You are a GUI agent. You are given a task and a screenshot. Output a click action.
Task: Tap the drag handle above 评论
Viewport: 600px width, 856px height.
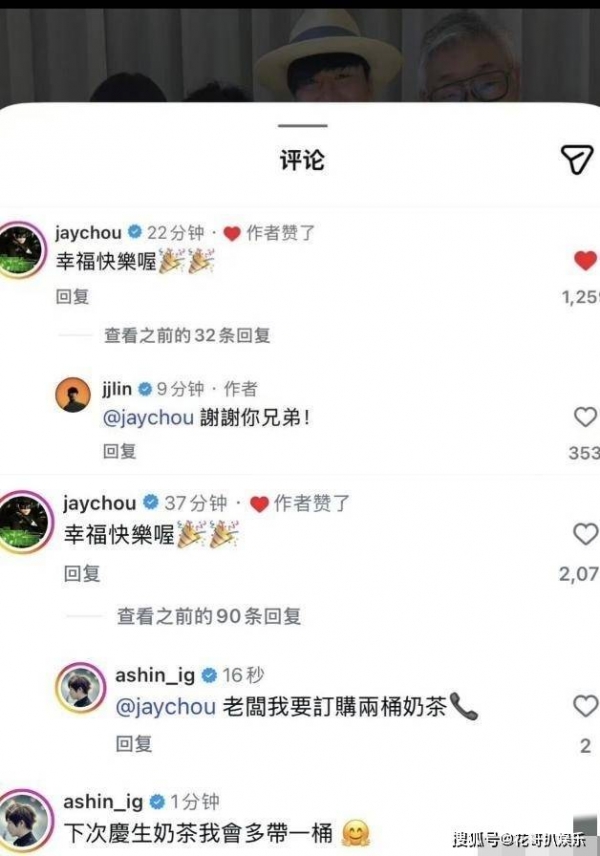point(301,125)
